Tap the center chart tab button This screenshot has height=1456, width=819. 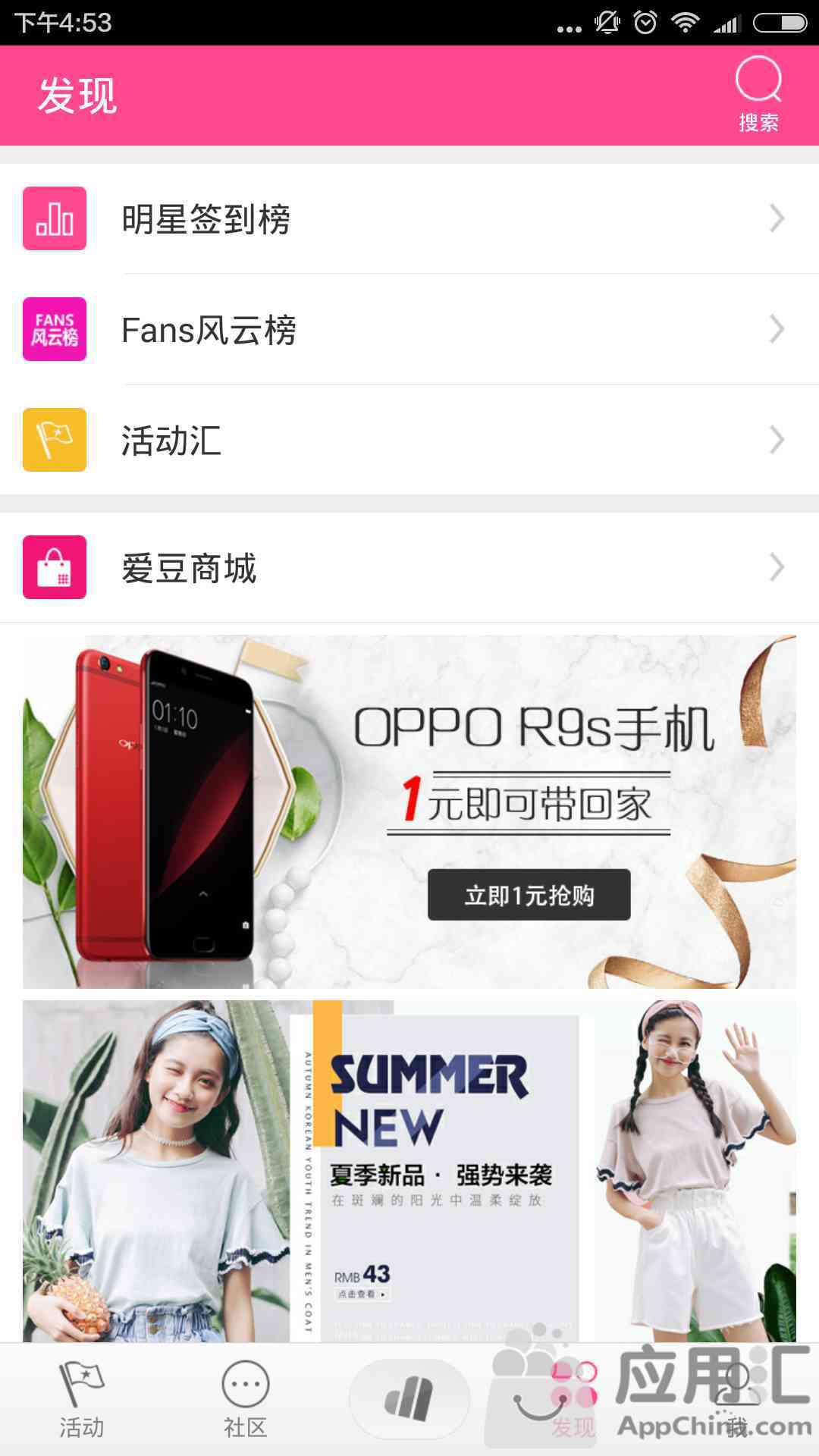click(409, 1399)
